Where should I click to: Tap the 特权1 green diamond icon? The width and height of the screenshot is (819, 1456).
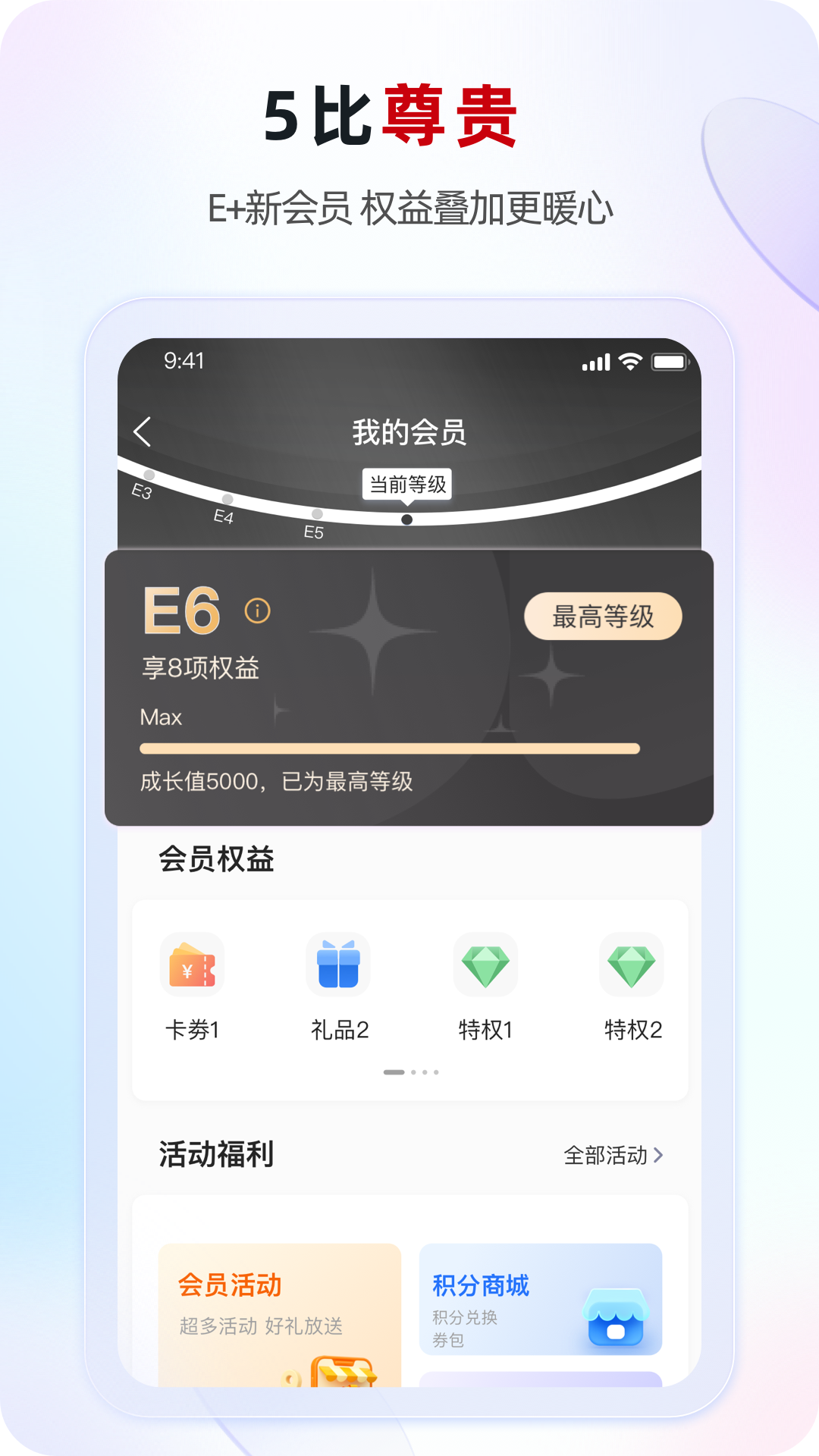[486, 964]
